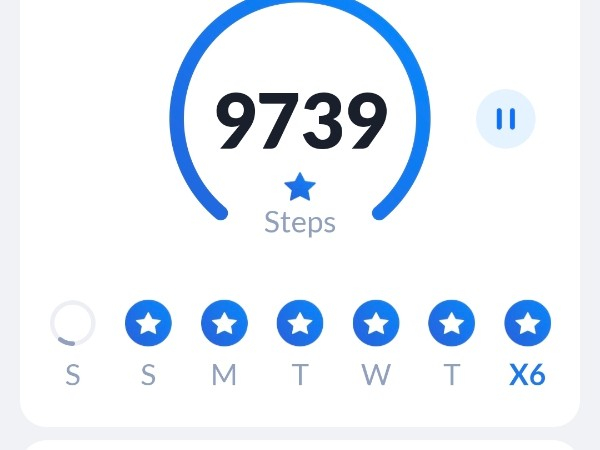Pause the step counting
The image size is (600, 450).
click(505, 119)
